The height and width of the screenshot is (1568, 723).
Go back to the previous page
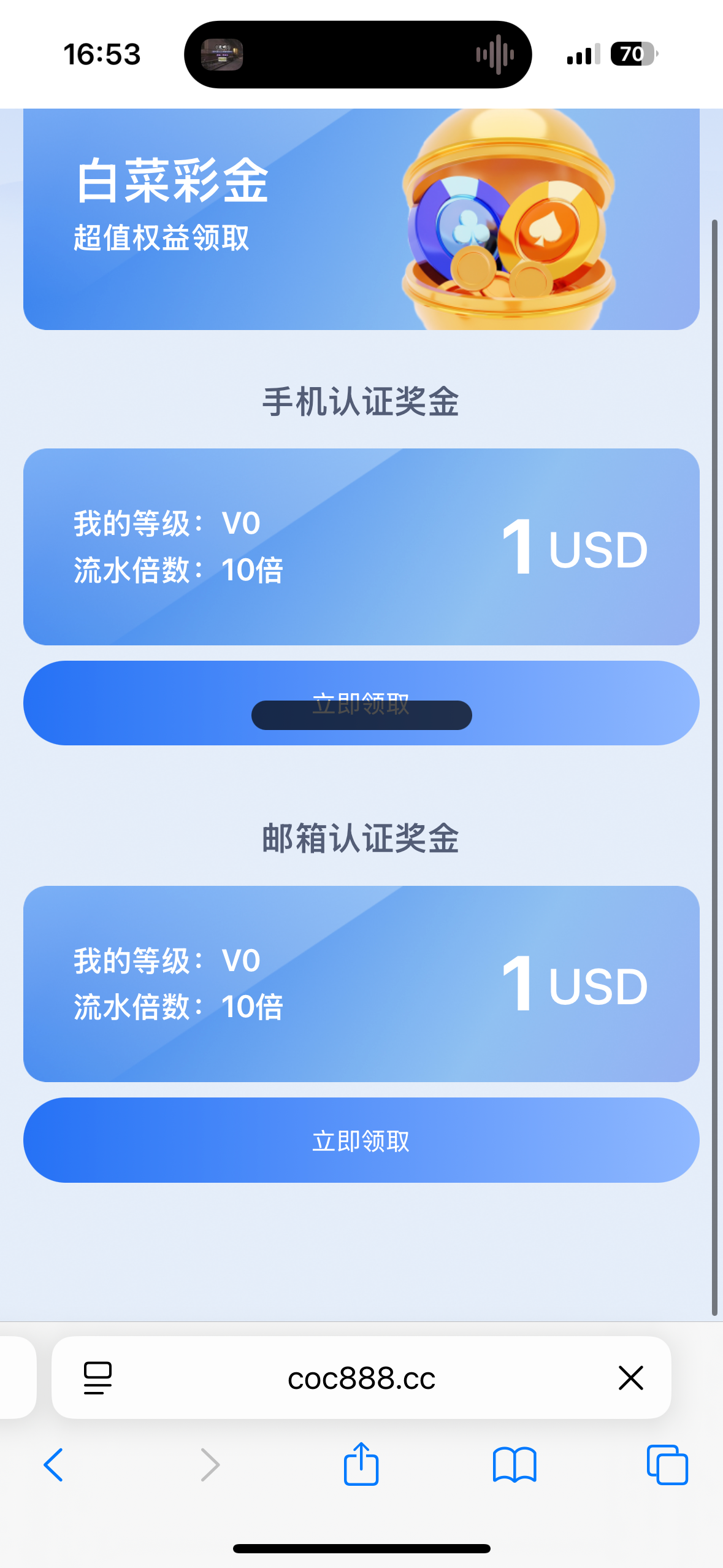[x=54, y=1465]
